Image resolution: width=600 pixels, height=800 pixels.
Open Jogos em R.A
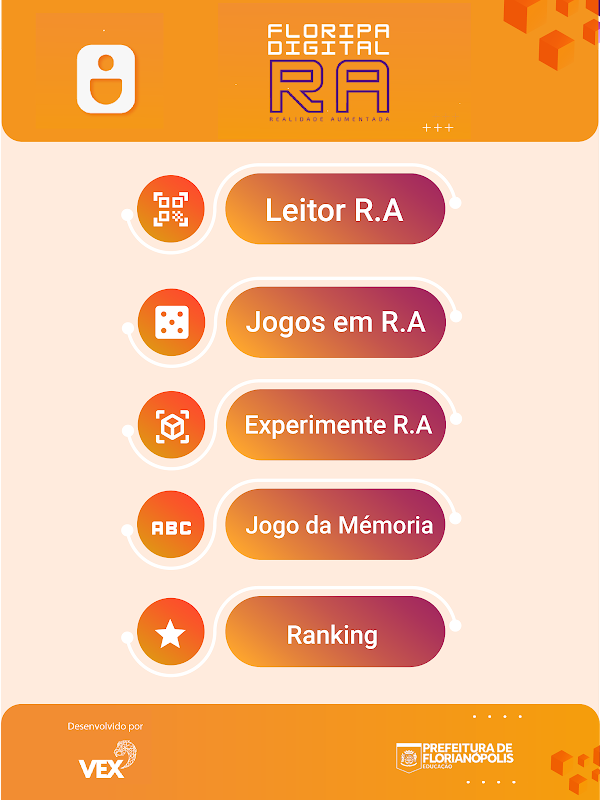(x=335, y=322)
